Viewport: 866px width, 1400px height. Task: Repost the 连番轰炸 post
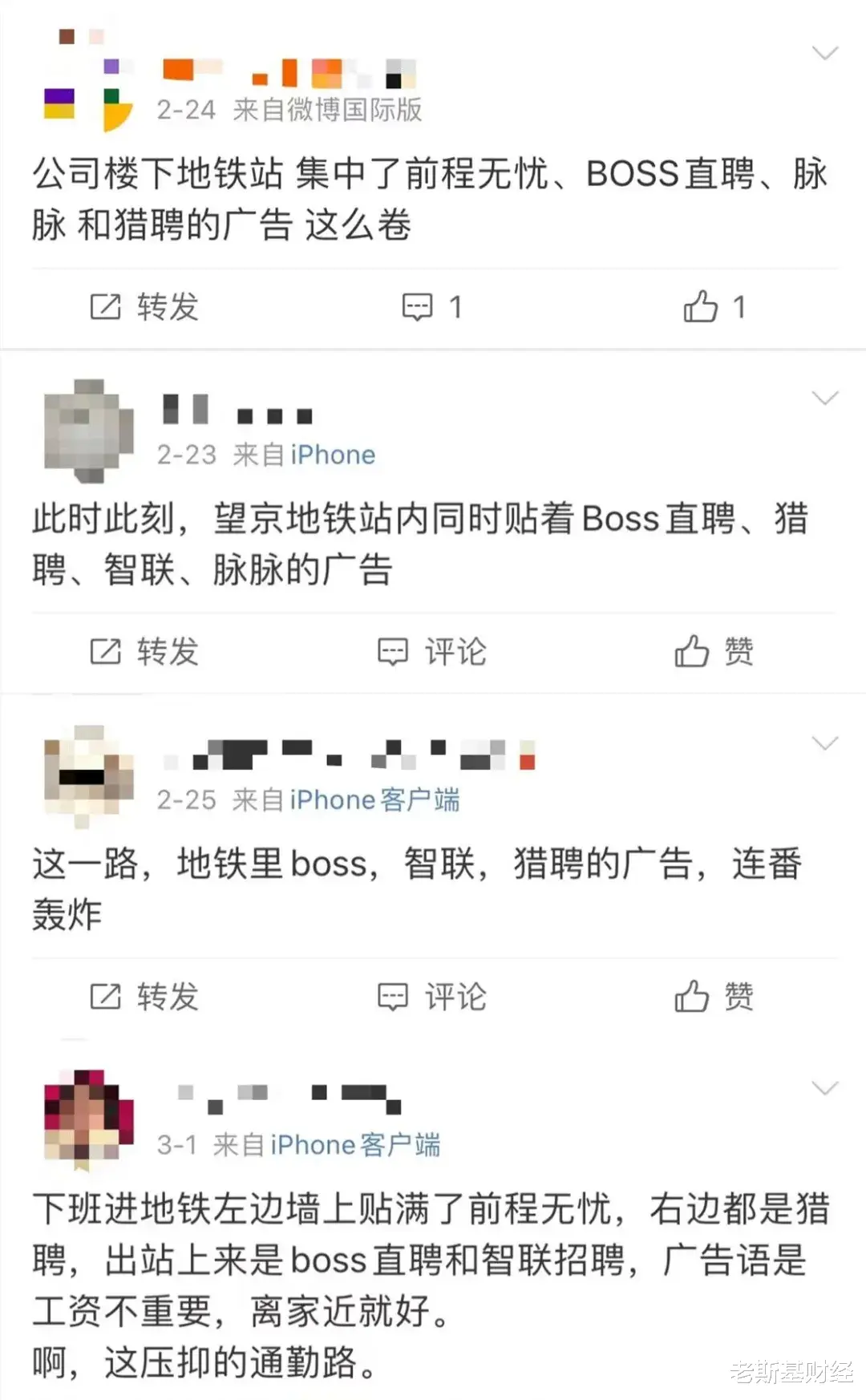[x=144, y=997]
